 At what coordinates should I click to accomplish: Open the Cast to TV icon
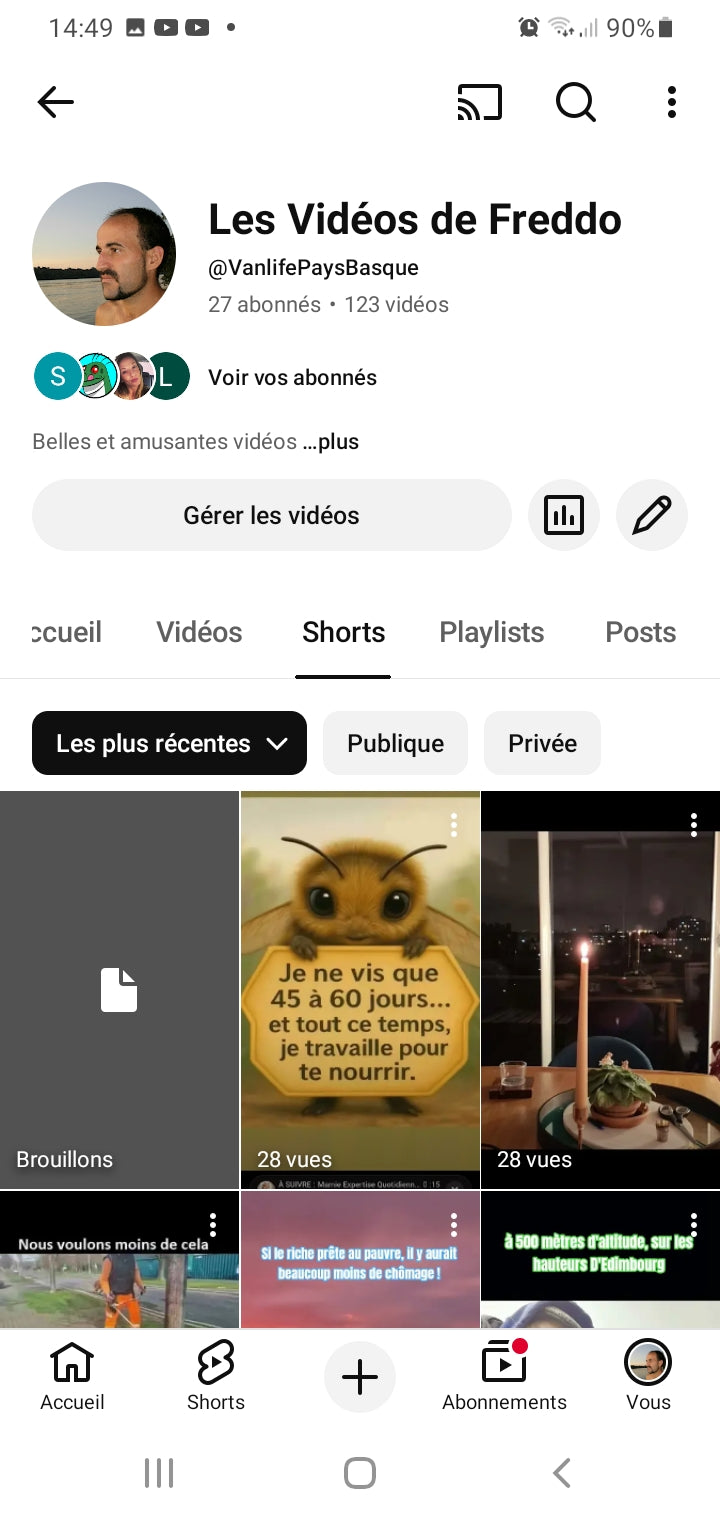pos(479,102)
